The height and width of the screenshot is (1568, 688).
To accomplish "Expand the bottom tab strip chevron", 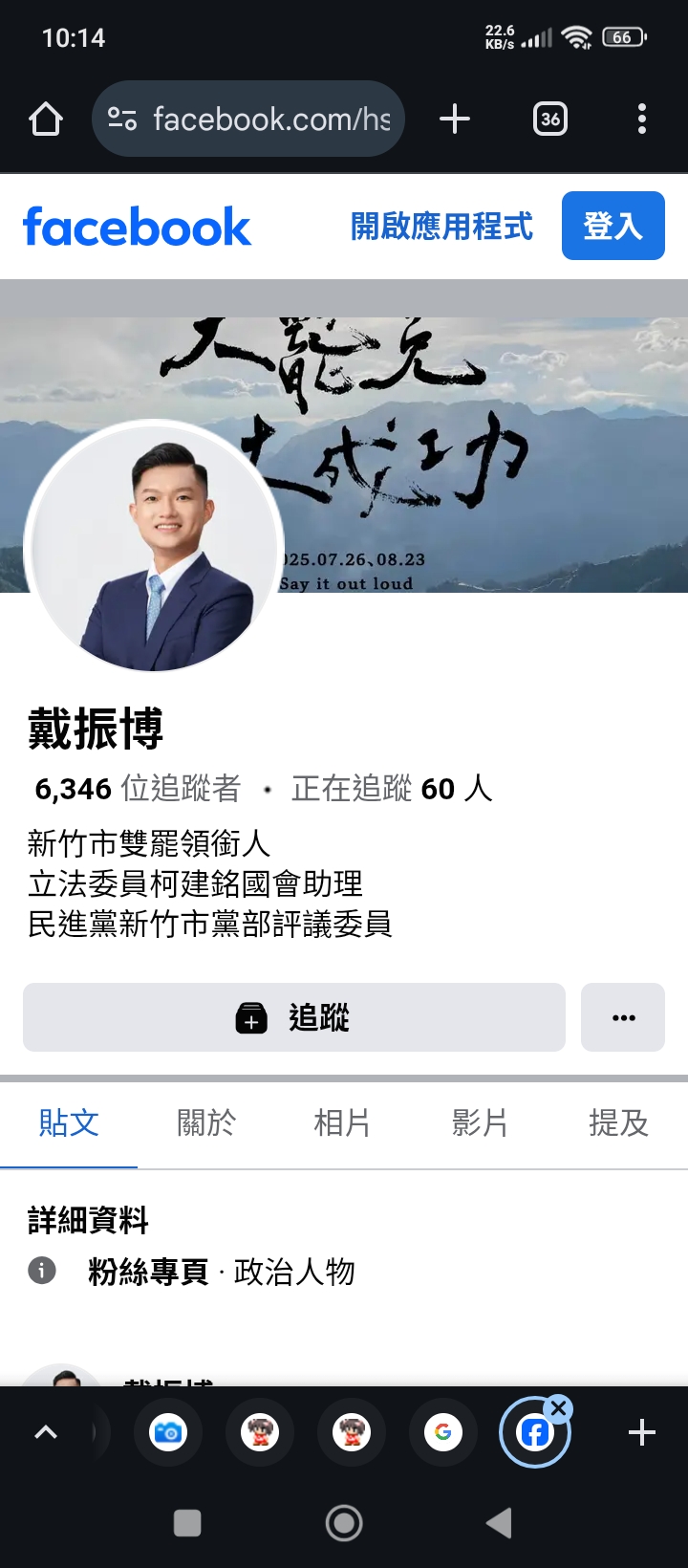I will [46, 1432].
